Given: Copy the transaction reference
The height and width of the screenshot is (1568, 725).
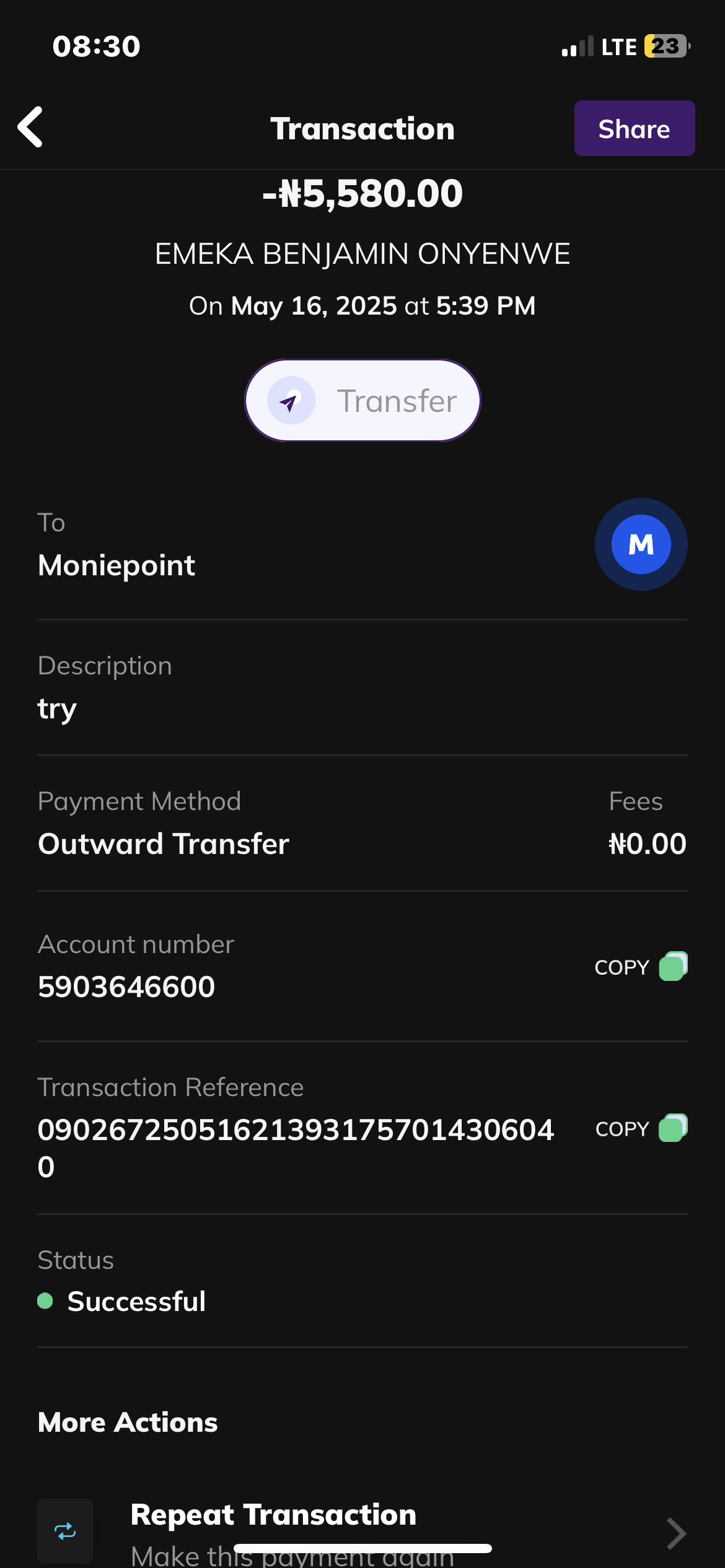Looking at the screenshot, I should (641, 1128).
